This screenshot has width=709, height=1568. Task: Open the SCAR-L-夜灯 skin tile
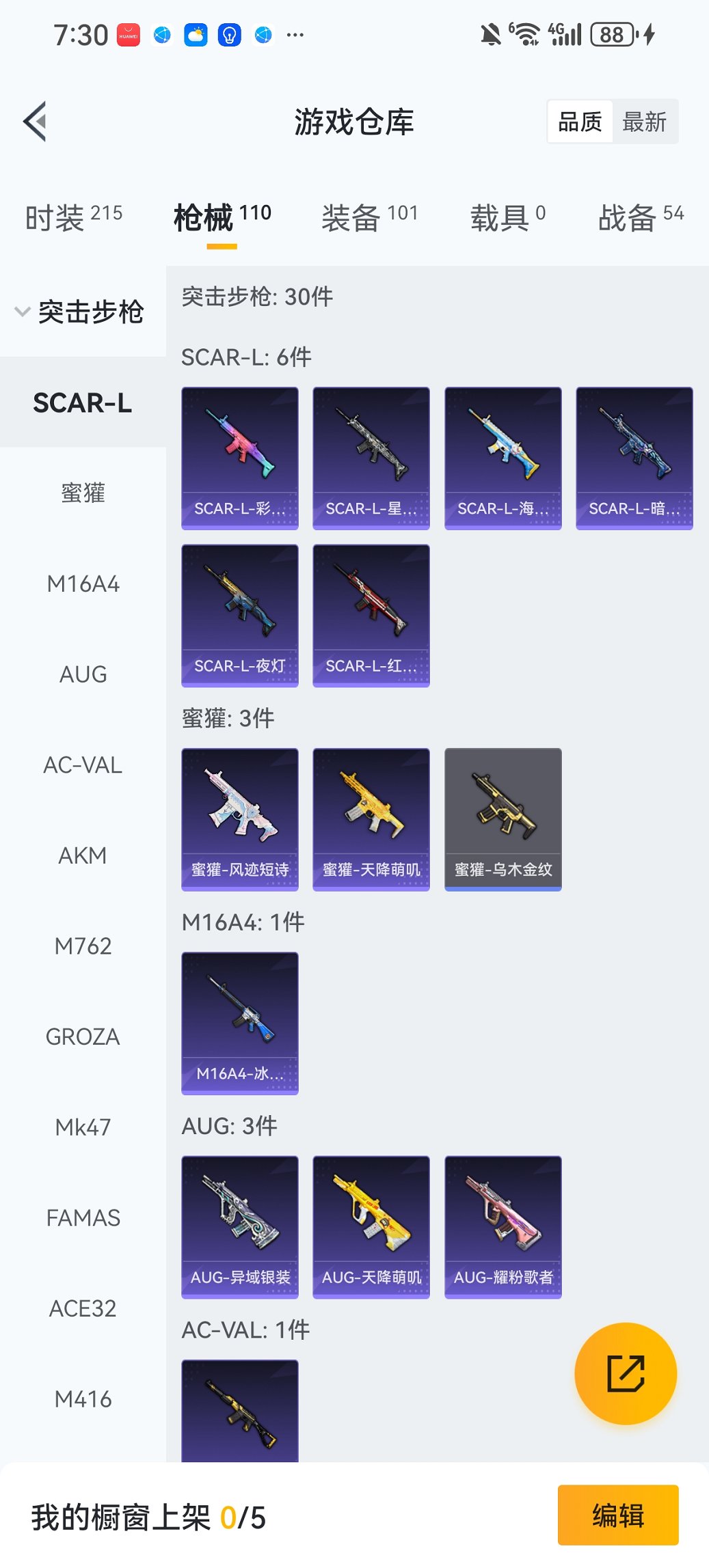point(240,615)
